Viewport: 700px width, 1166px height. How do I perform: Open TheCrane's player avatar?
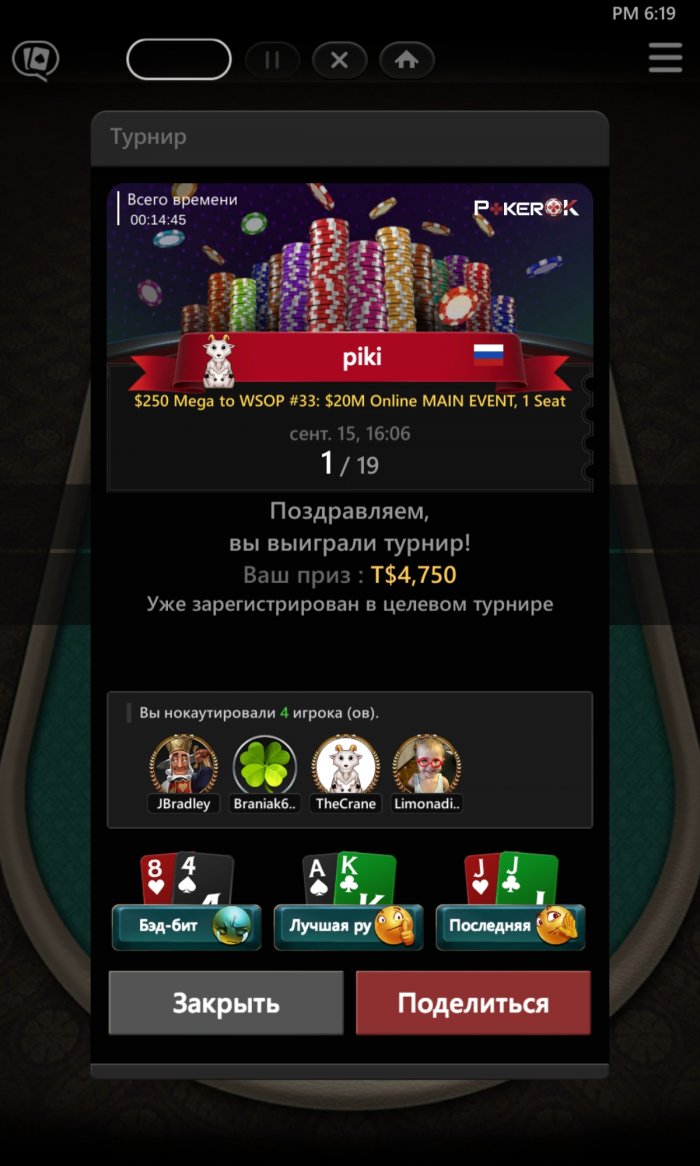[x=345, y=766]
